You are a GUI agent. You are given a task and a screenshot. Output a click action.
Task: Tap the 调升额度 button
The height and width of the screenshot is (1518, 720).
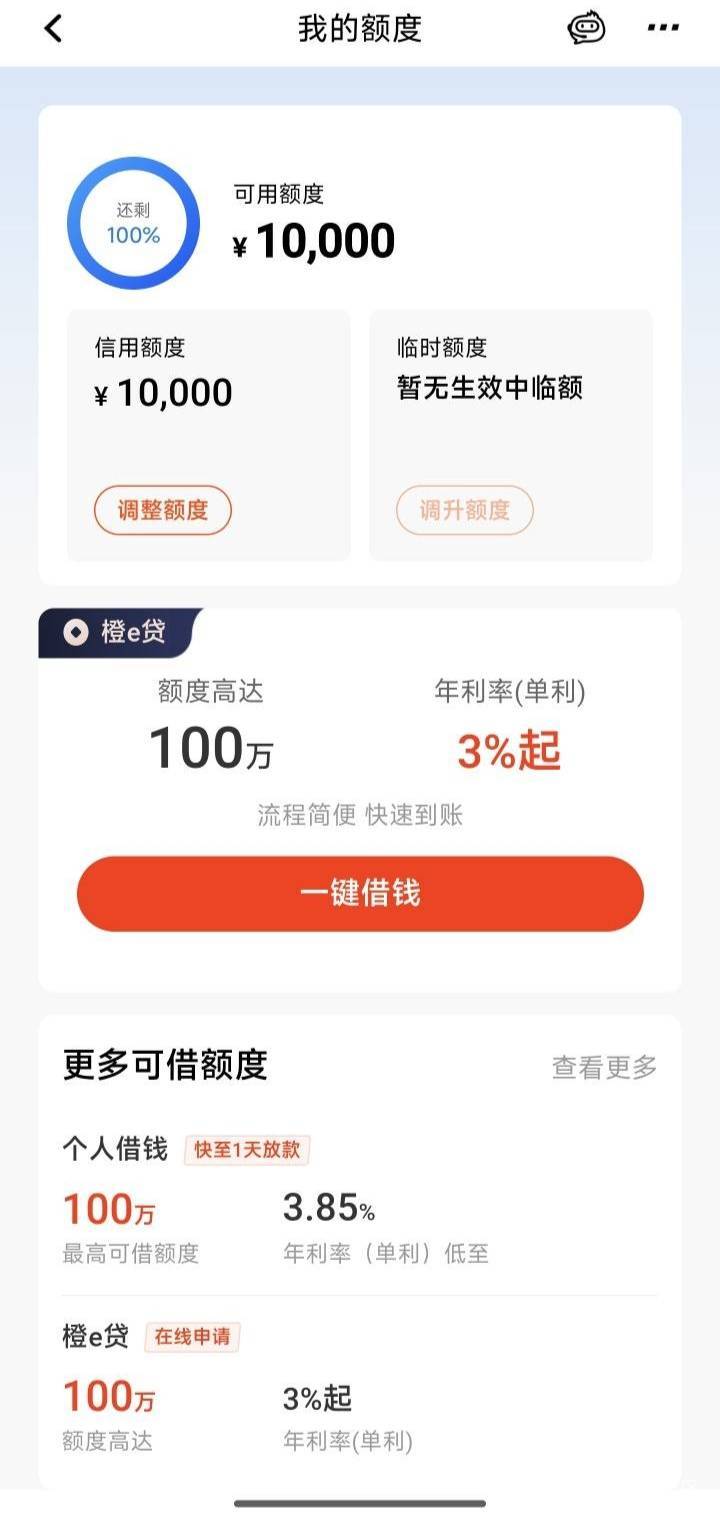point(465,510)
